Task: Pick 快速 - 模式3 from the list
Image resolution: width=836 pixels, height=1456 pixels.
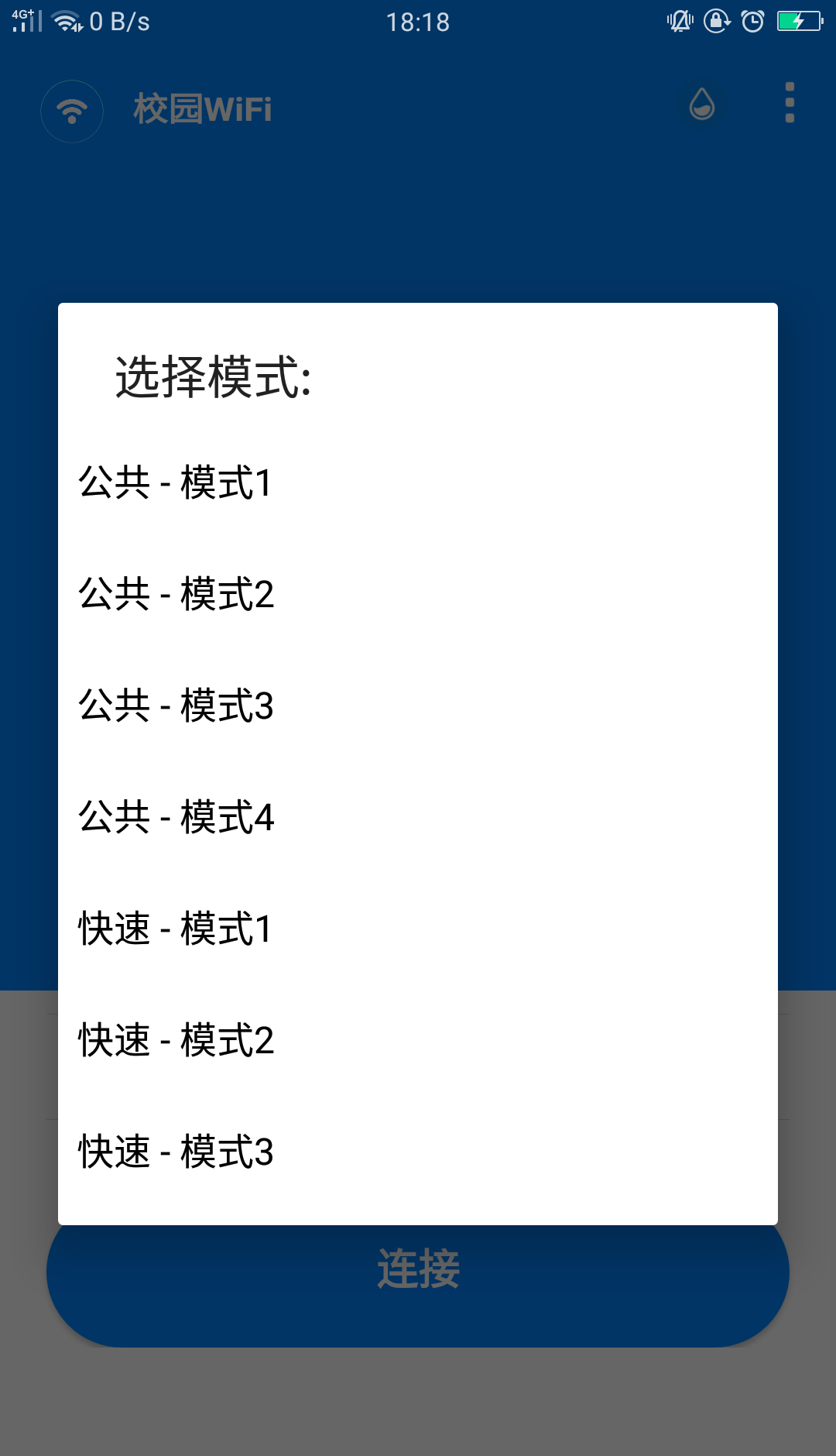Action: pos(418,1152)
